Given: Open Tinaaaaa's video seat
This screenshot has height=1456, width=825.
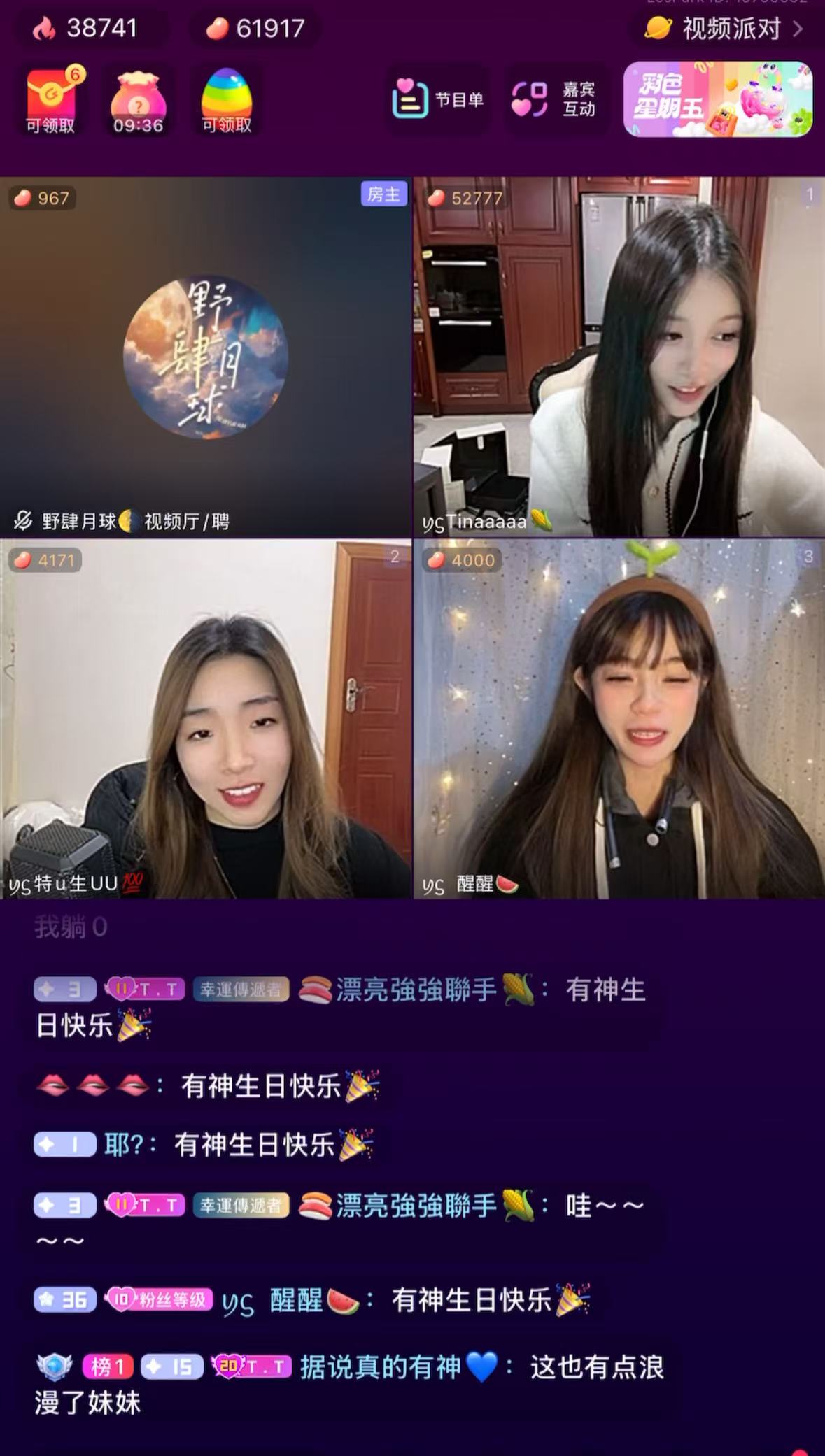Looking at the screenshot, I should coord(619,357).
